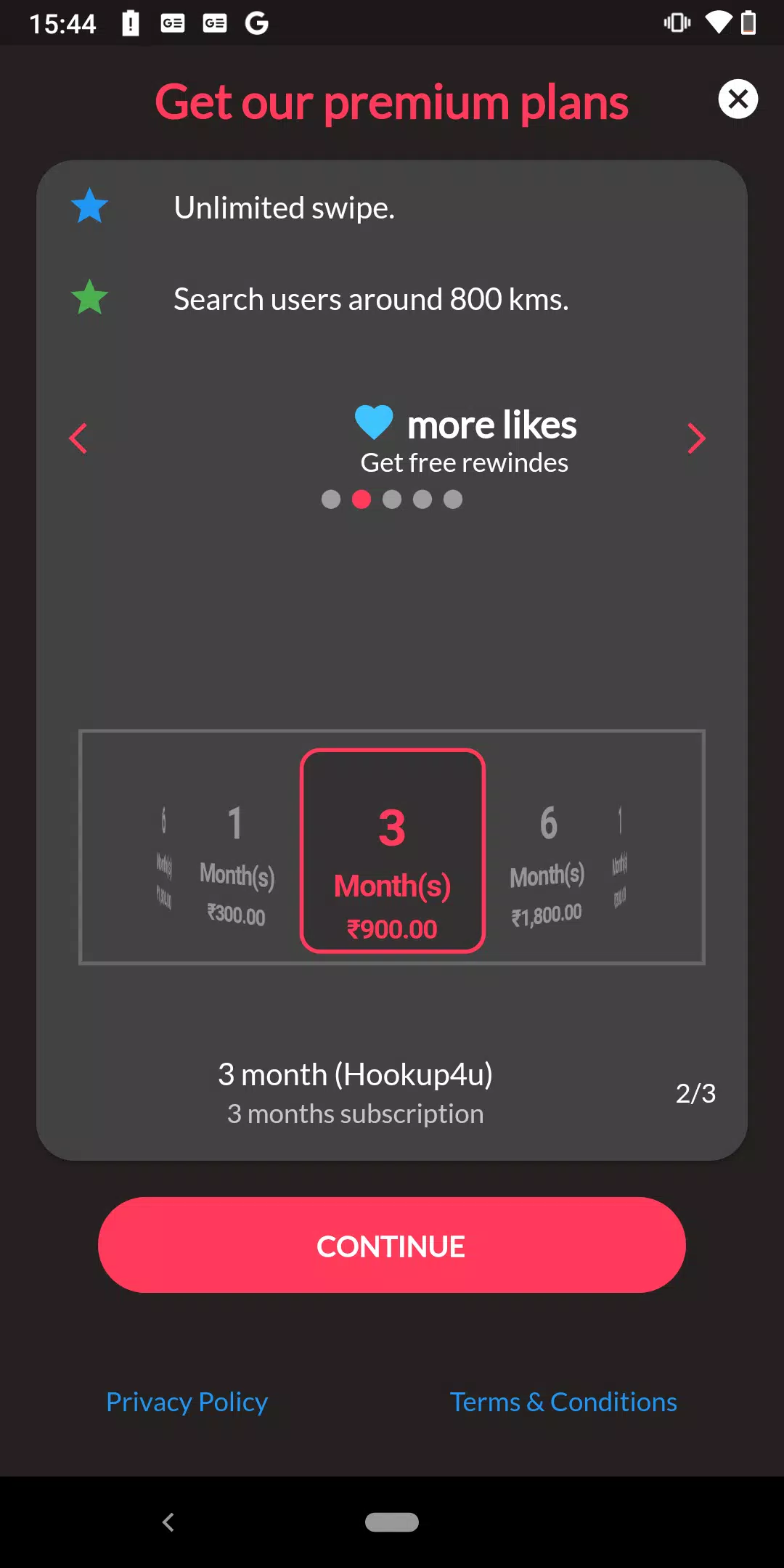The height and width of the screenshot is (1568, 784).
Task: Open the Privacy Policy link
Action: click(187, 1402)
